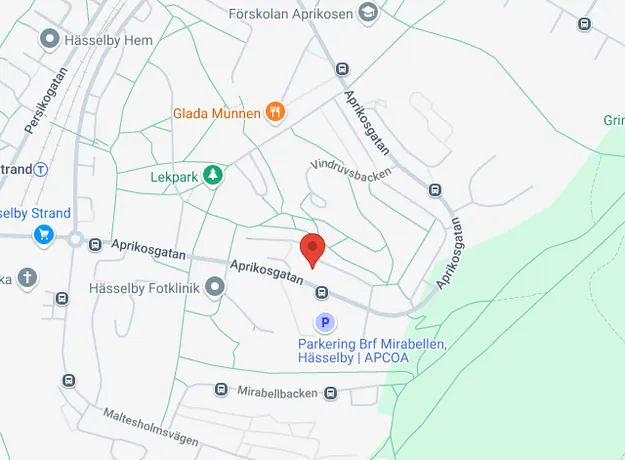625x460 pixels.
Task: Open Glada Munnen restaurant marker
Action: (x=276, y=112)
